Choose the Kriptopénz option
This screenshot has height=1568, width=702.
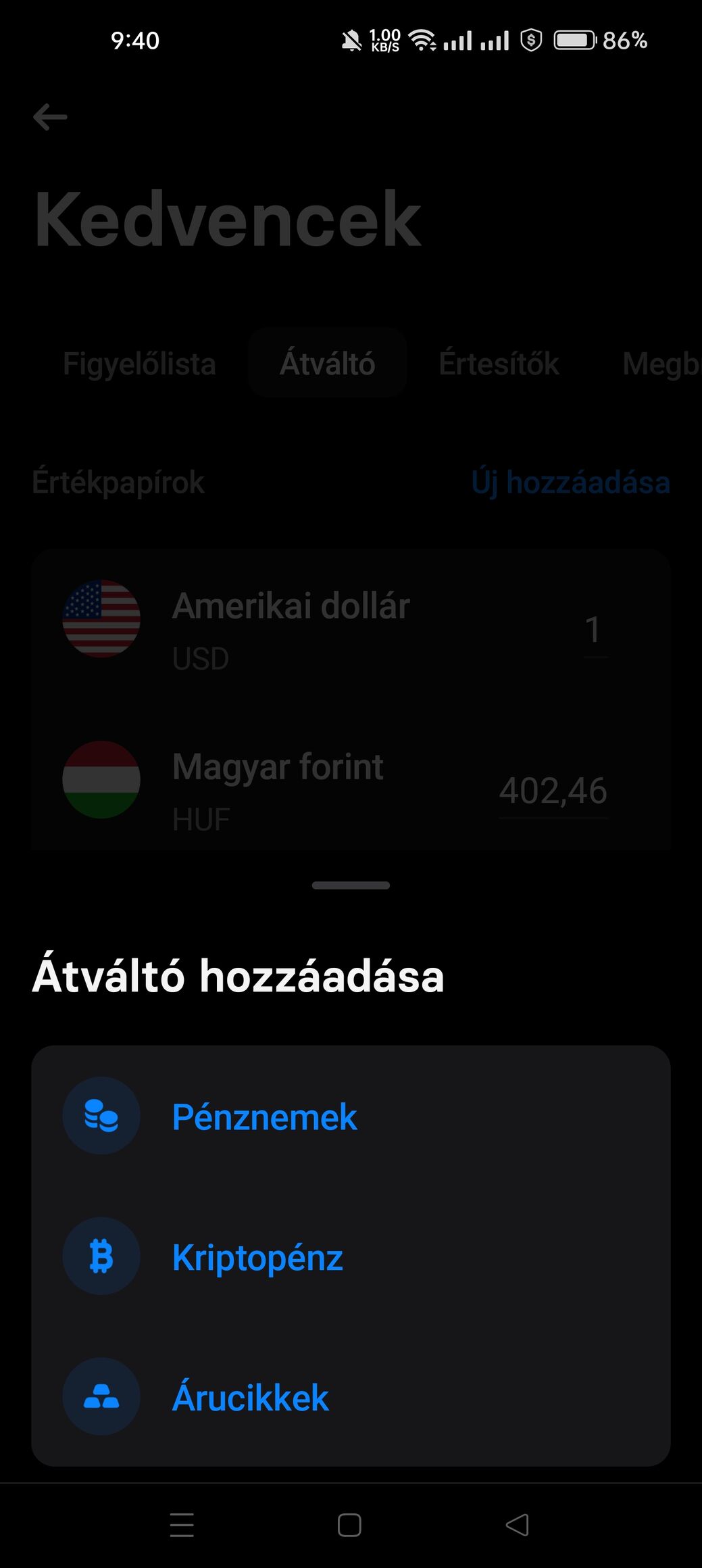[x=257, y=1257]
